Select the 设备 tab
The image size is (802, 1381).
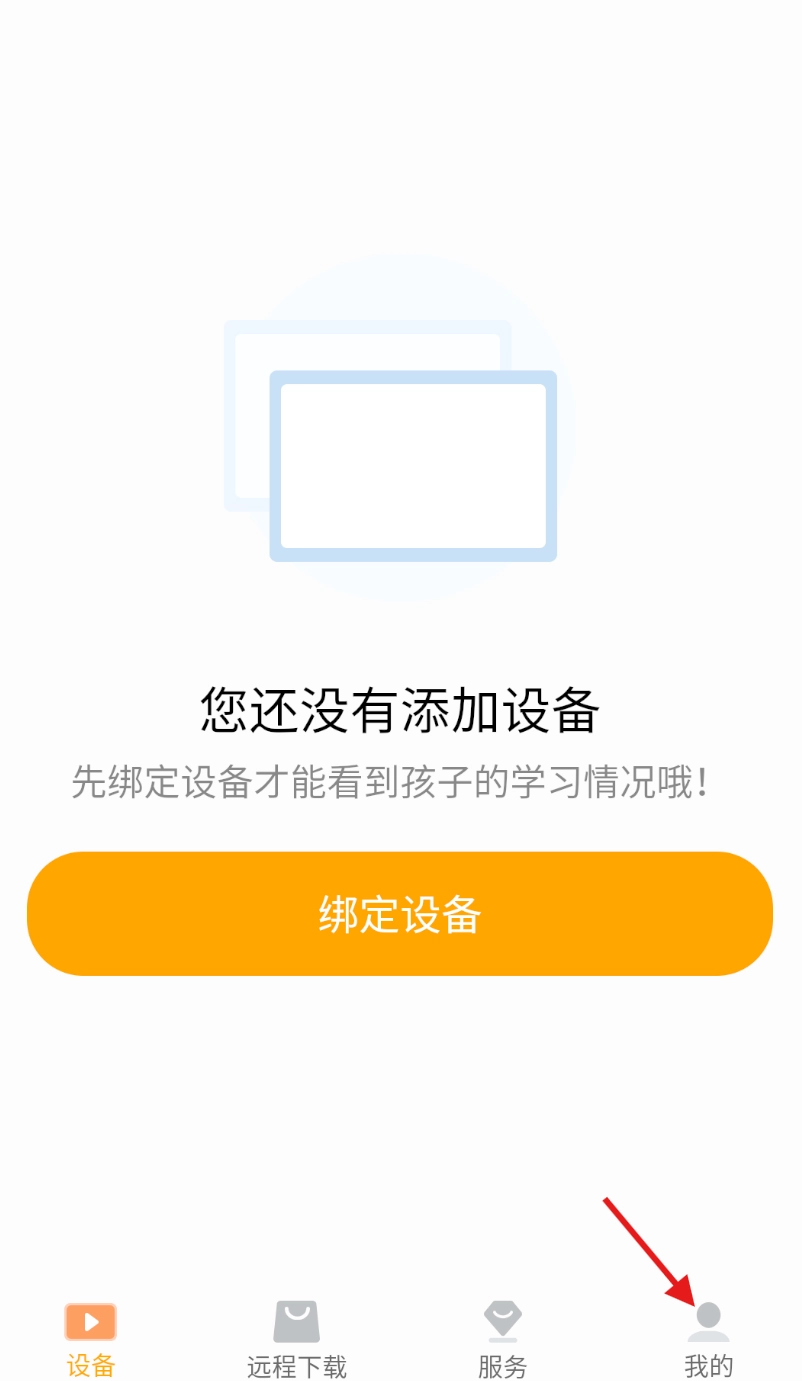91,1338
